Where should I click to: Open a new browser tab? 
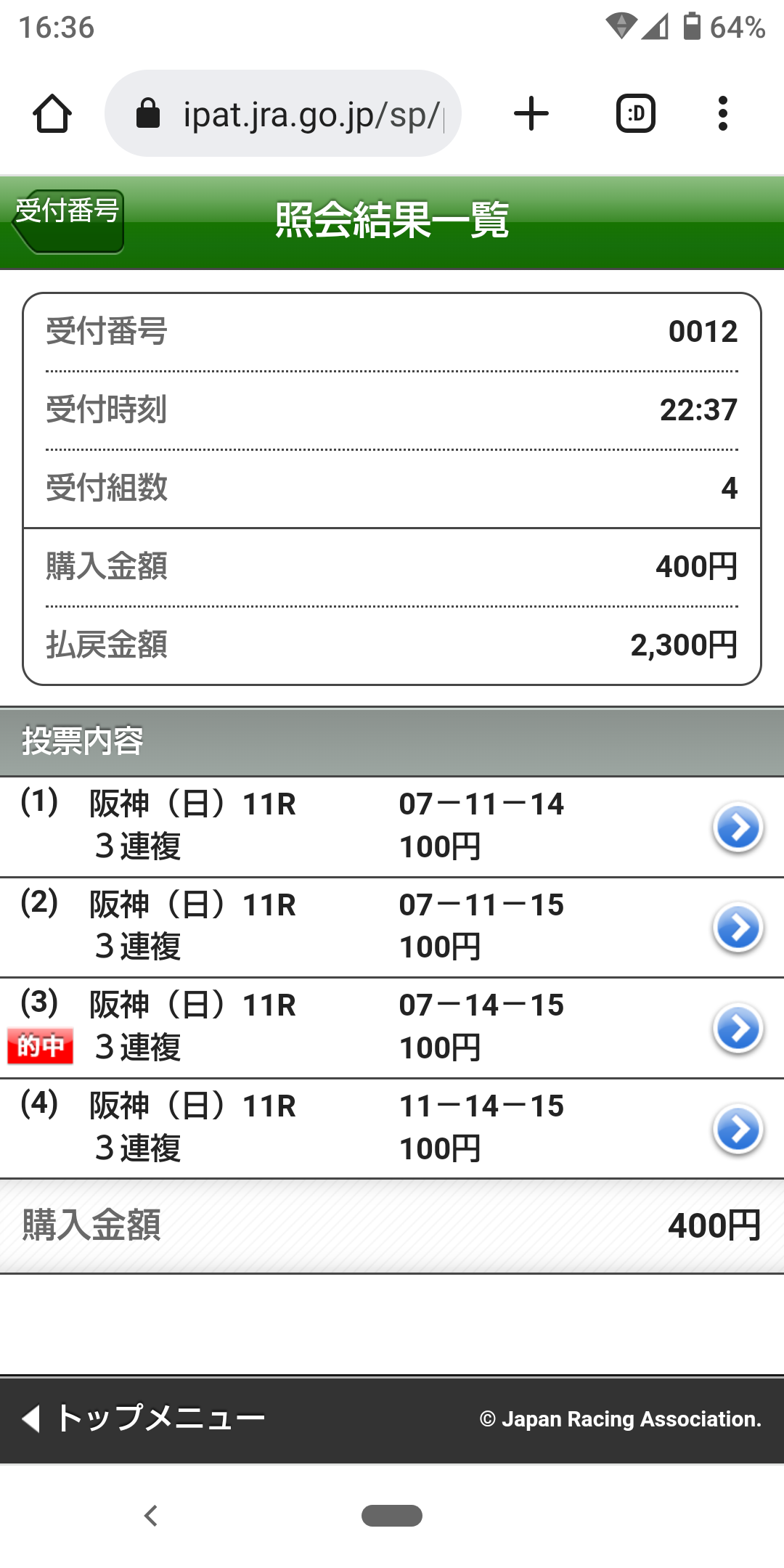coord(531,114)
